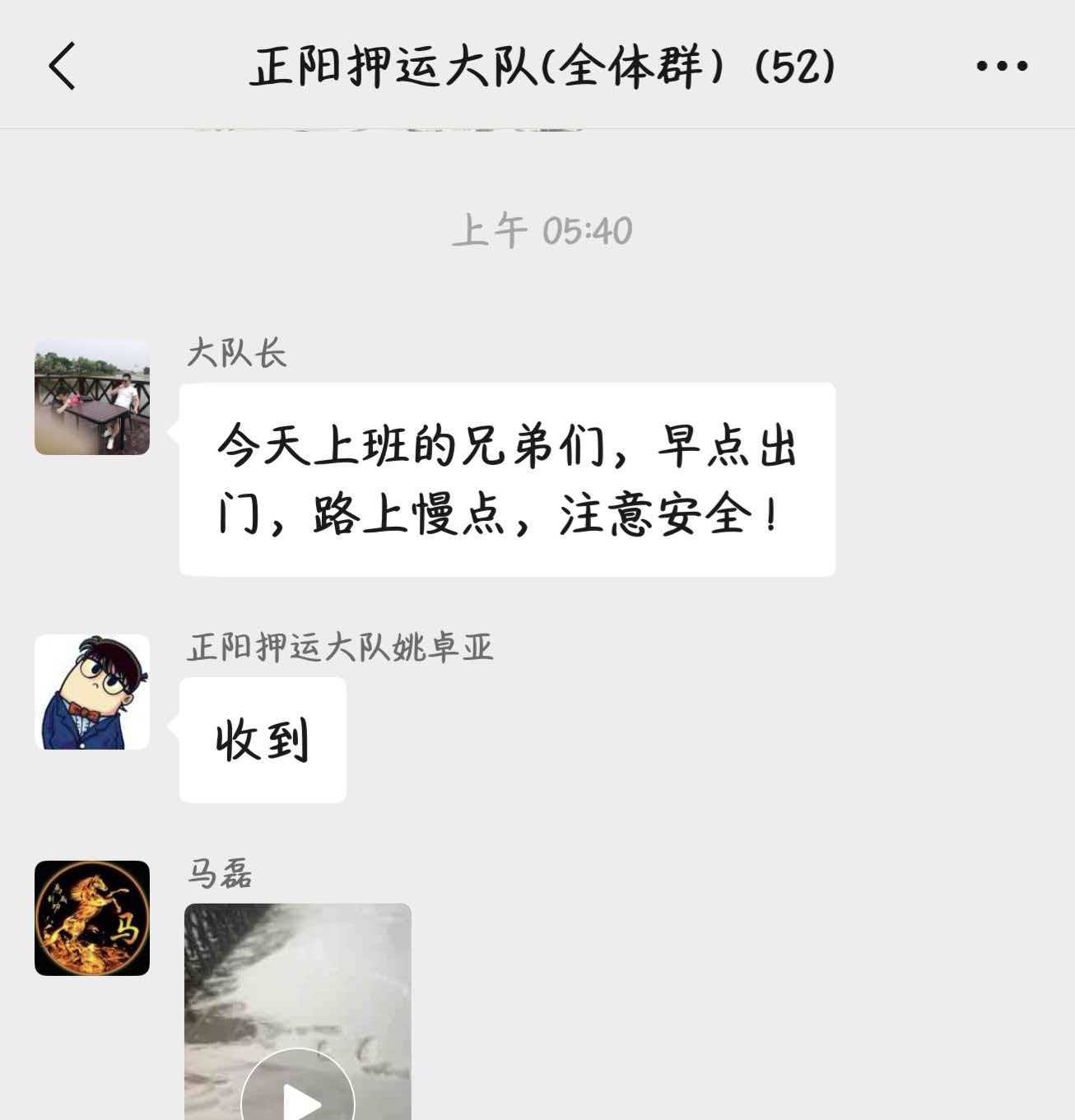Go back from the group chat
Image resolution: width=1075 pixels, height=1120 pixels.
62,66
